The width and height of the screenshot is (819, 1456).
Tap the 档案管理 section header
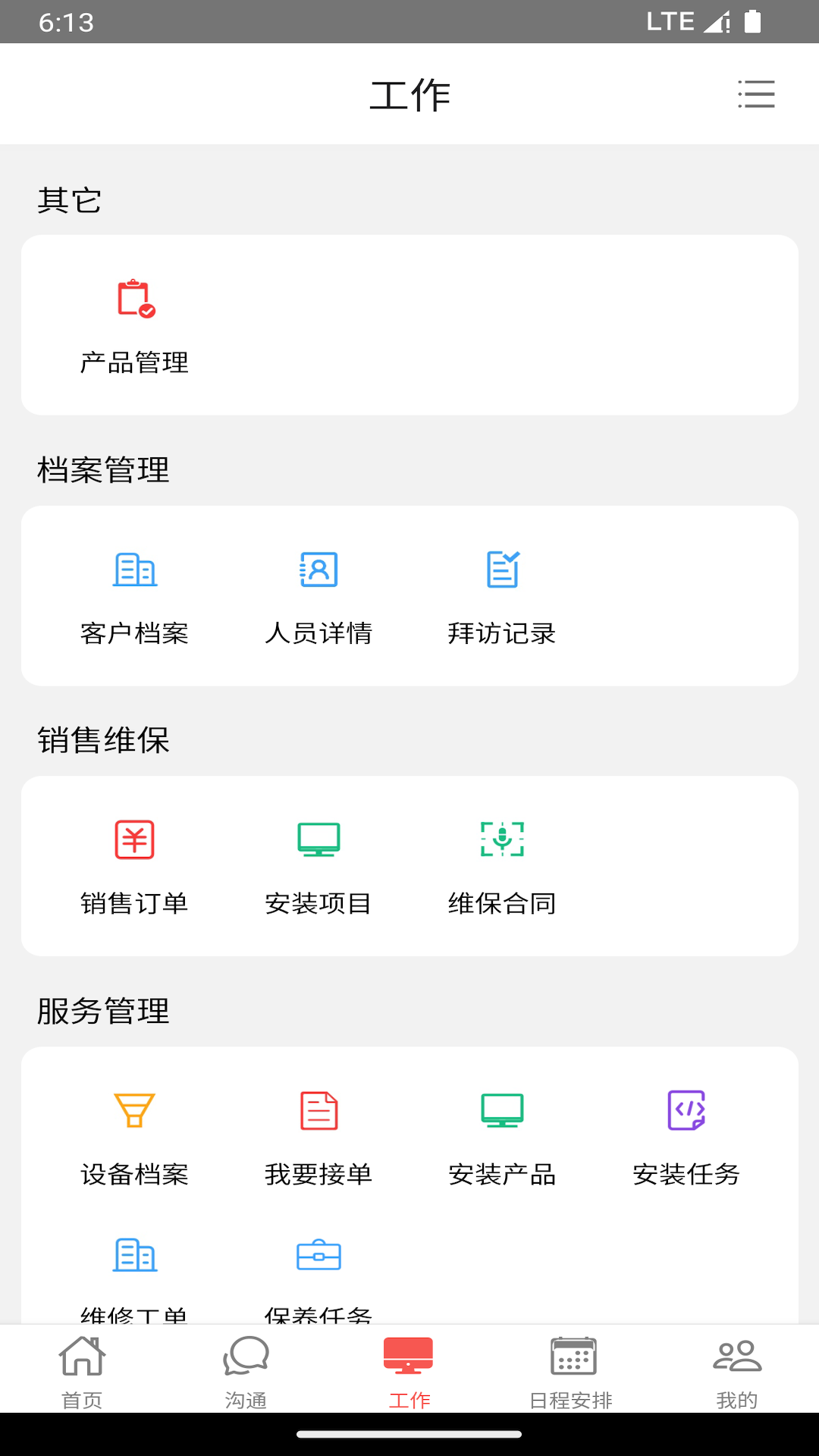pos(103,470)
